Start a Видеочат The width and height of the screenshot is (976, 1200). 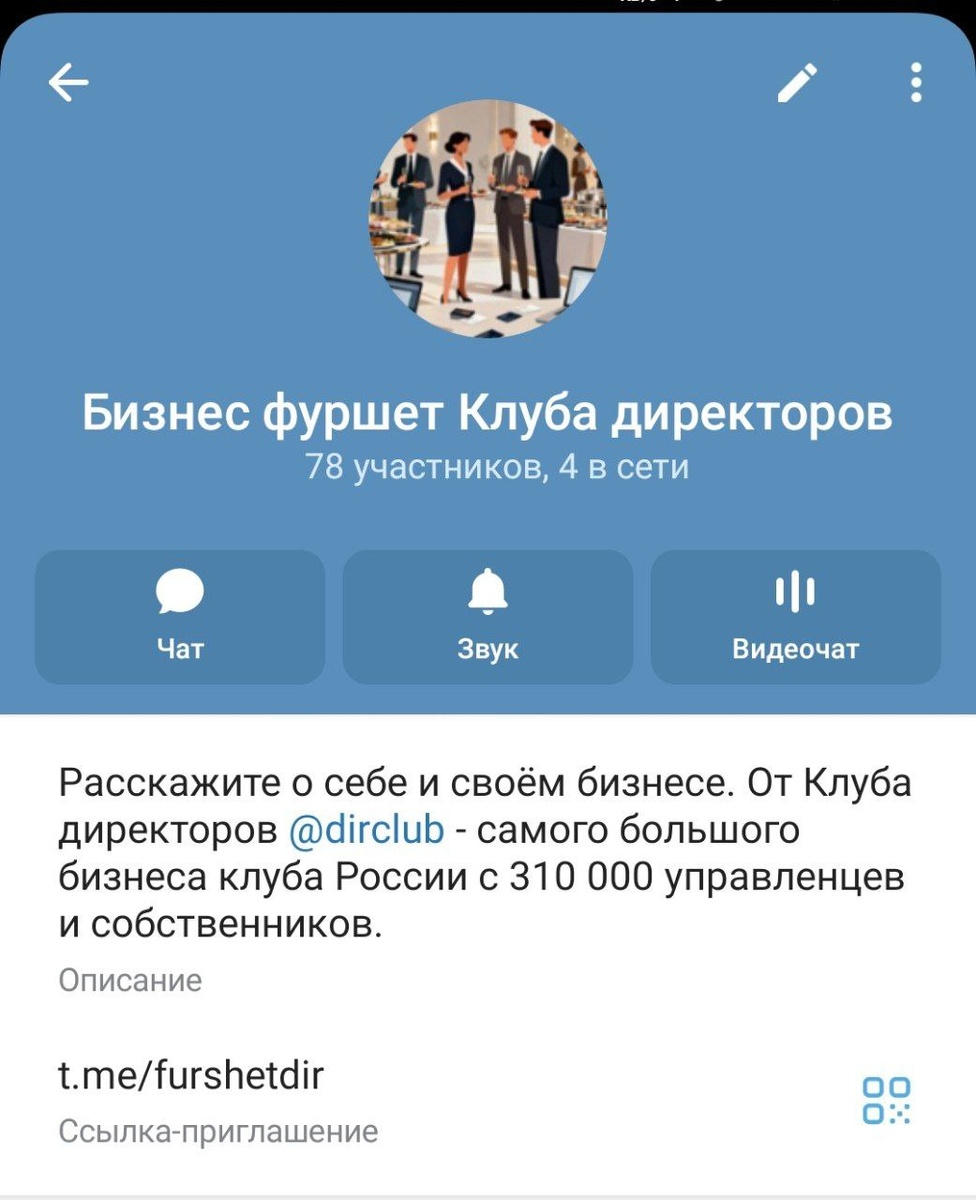point(795,617)
